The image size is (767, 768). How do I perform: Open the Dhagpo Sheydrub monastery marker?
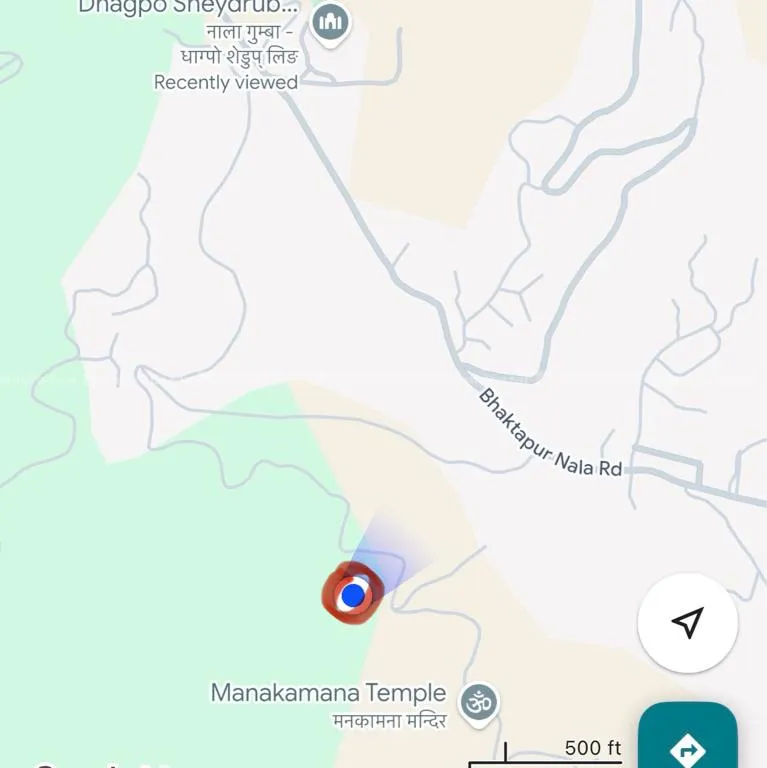point(330,21)
